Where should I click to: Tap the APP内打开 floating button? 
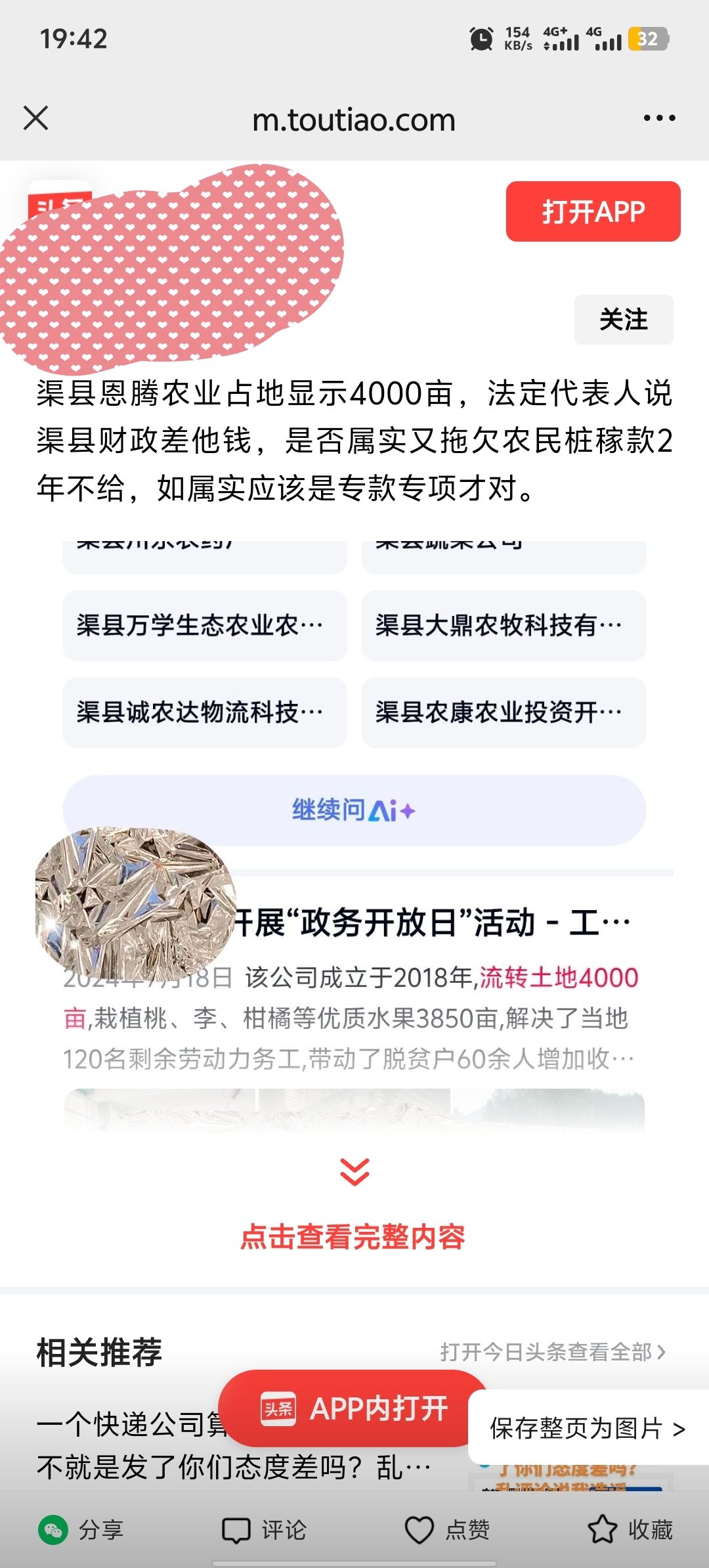point(354,1408)
